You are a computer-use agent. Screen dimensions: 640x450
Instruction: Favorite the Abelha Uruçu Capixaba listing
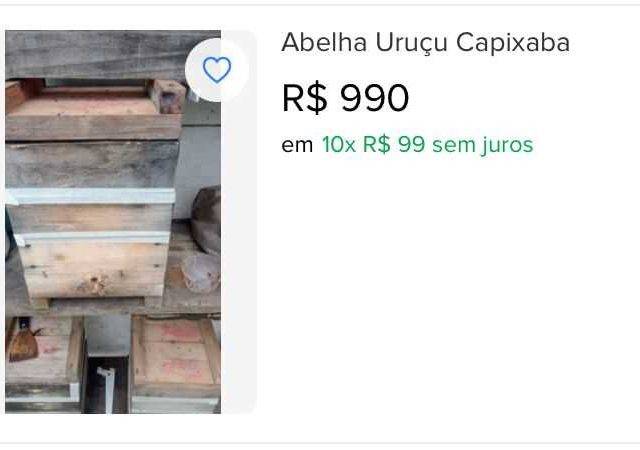tap(216, 69)
